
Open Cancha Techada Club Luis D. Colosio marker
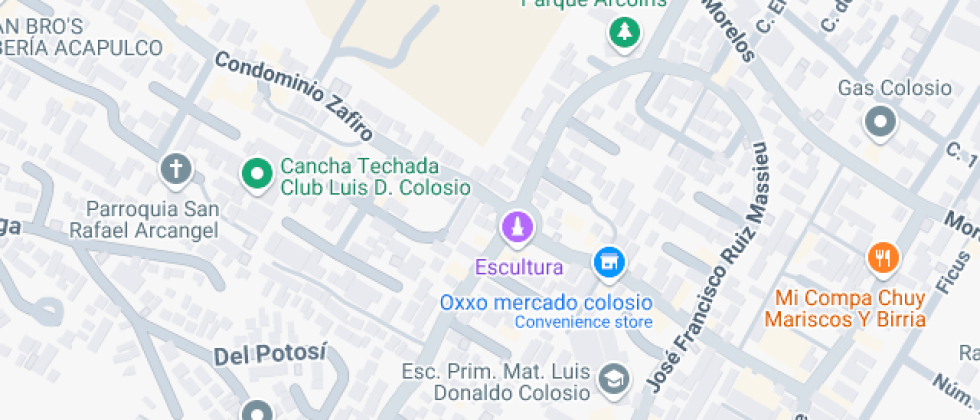click(257, 175)
